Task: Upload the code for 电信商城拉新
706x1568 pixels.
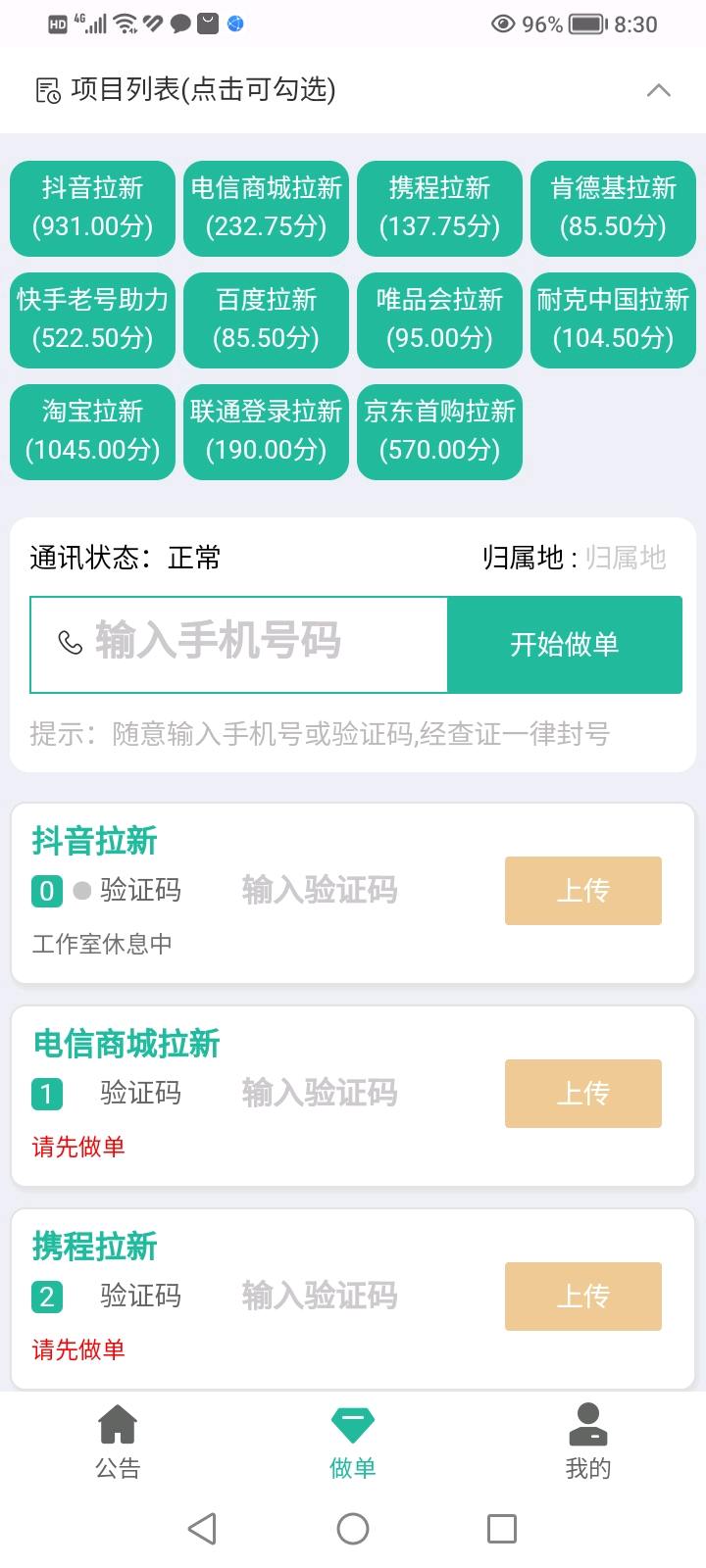Action: point(583,1094)
